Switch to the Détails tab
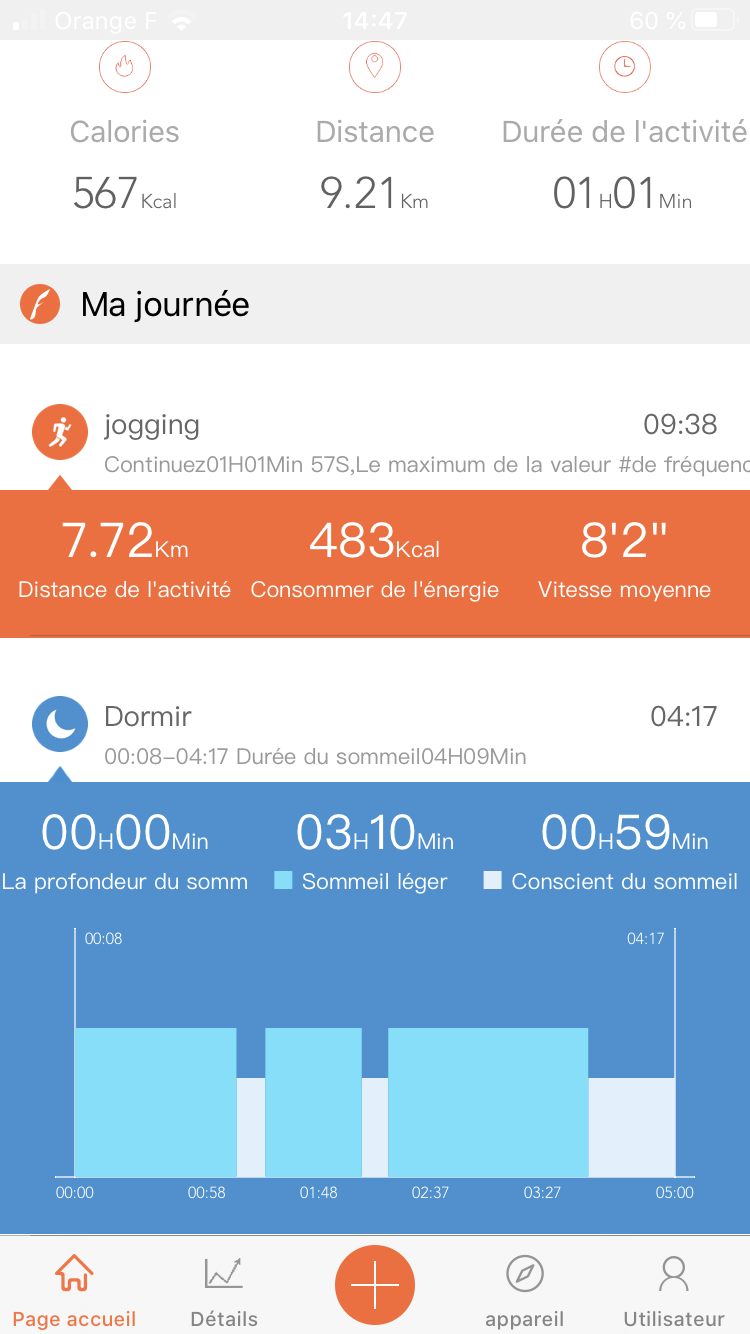The width and height of the screenshot is (750, 1334). (x=224, y=1290)
